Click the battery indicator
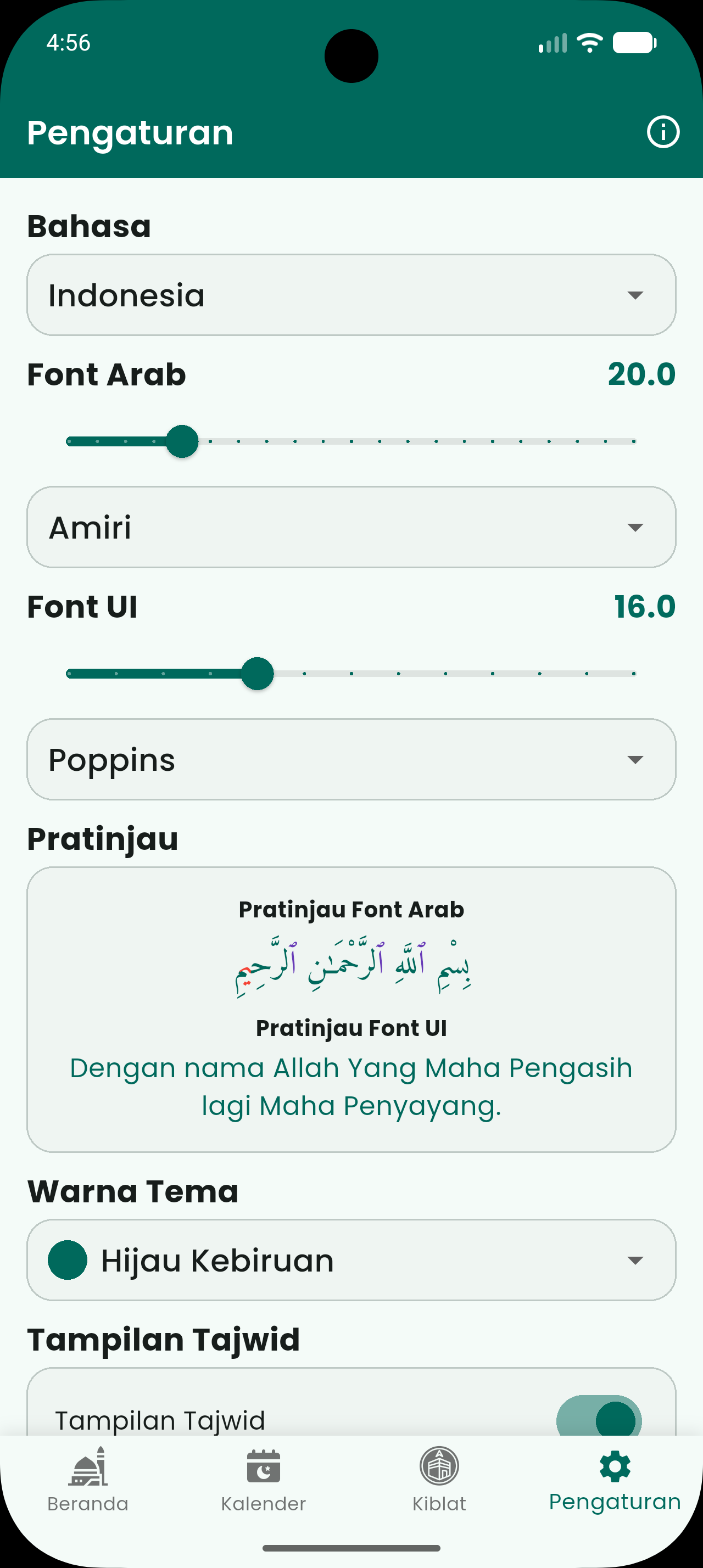 click(x=633, y=42)
